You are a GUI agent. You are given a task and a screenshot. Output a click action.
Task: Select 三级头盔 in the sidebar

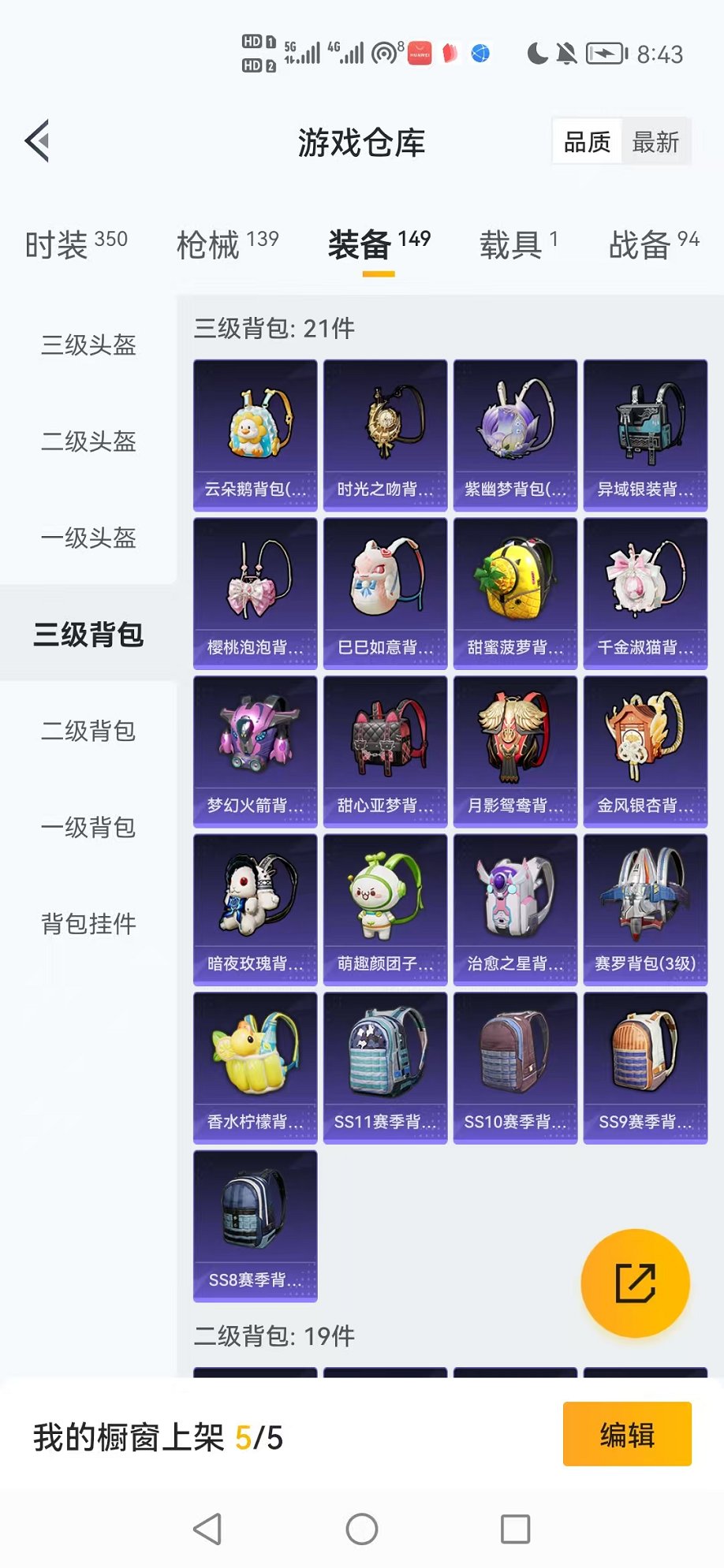pos(88,345)
